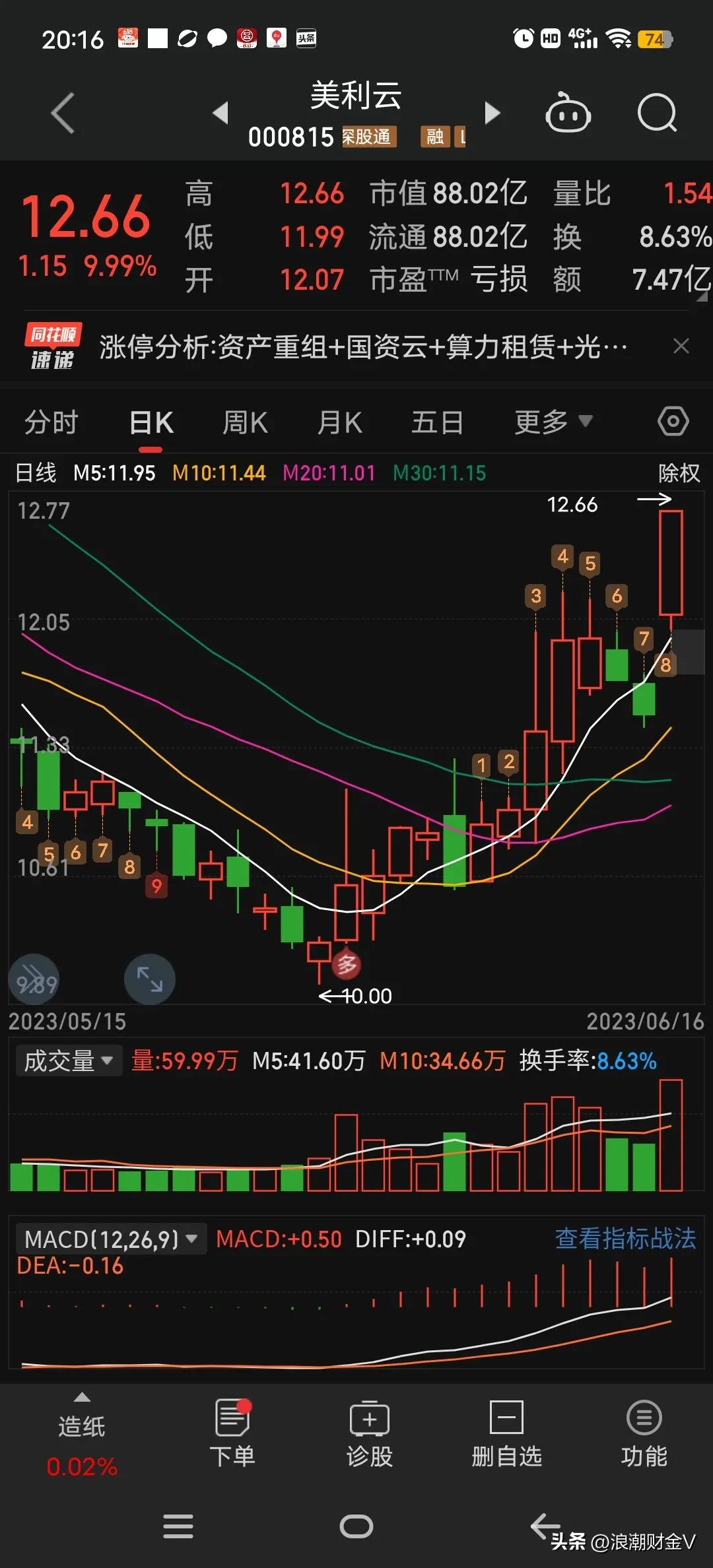Tap the 多 bullish signal marker
Image resolution: width=713 pixels, height=1568 pixels.
point(349,964)
